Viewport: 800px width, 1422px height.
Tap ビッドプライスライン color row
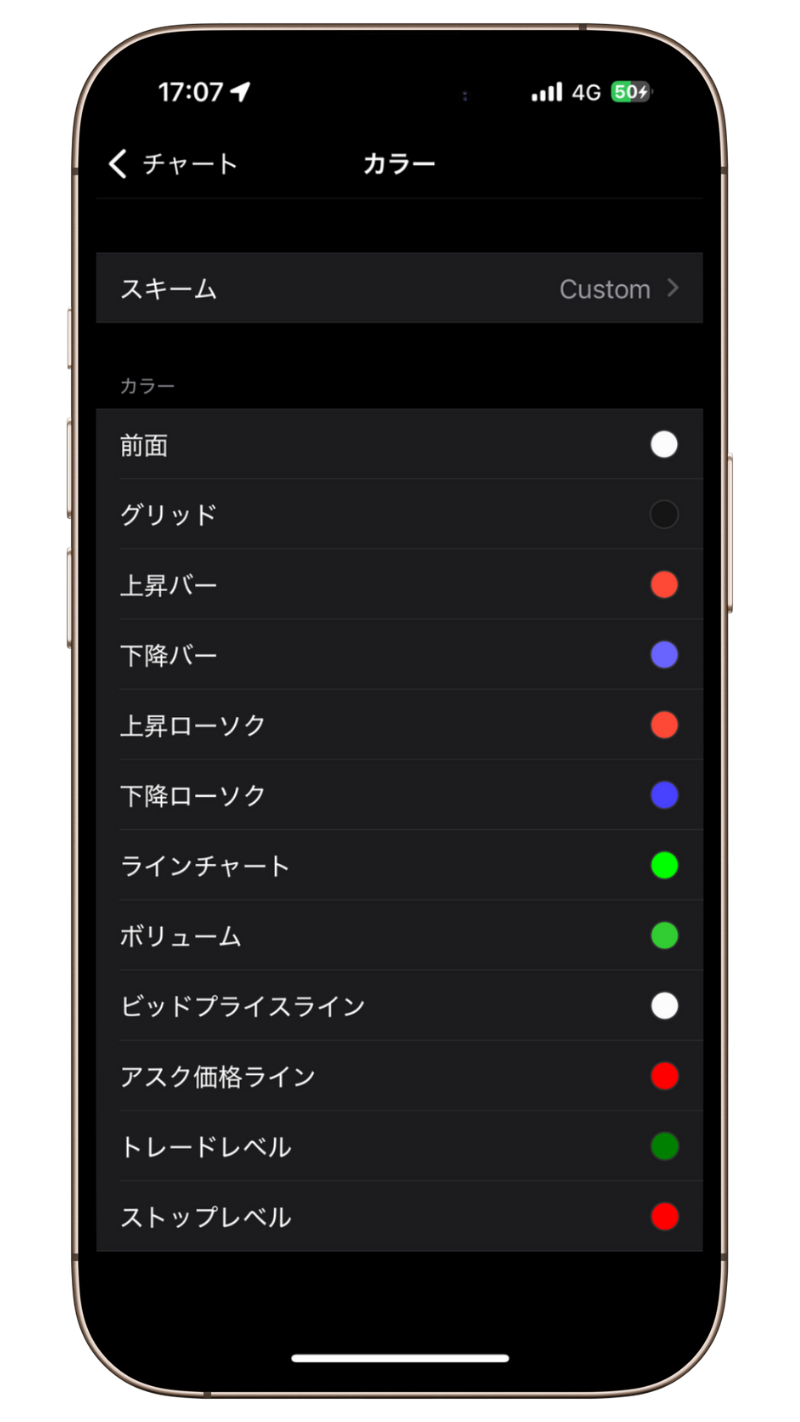pyautogui.click(x=399, y=1006)
